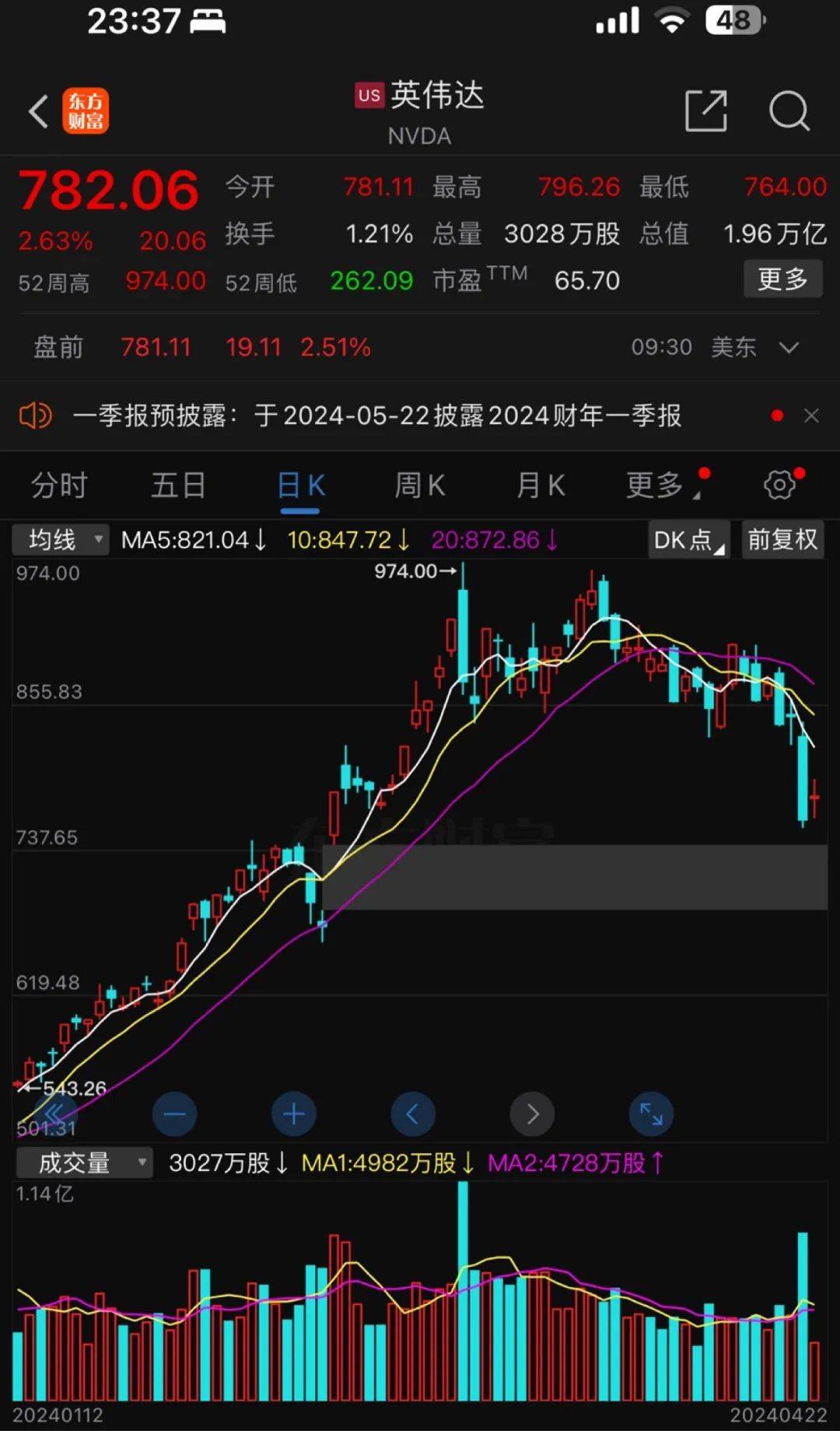The image size is (840, 1431).
Task: Switch to the 分时 chart tab
Action: point(58,486)
